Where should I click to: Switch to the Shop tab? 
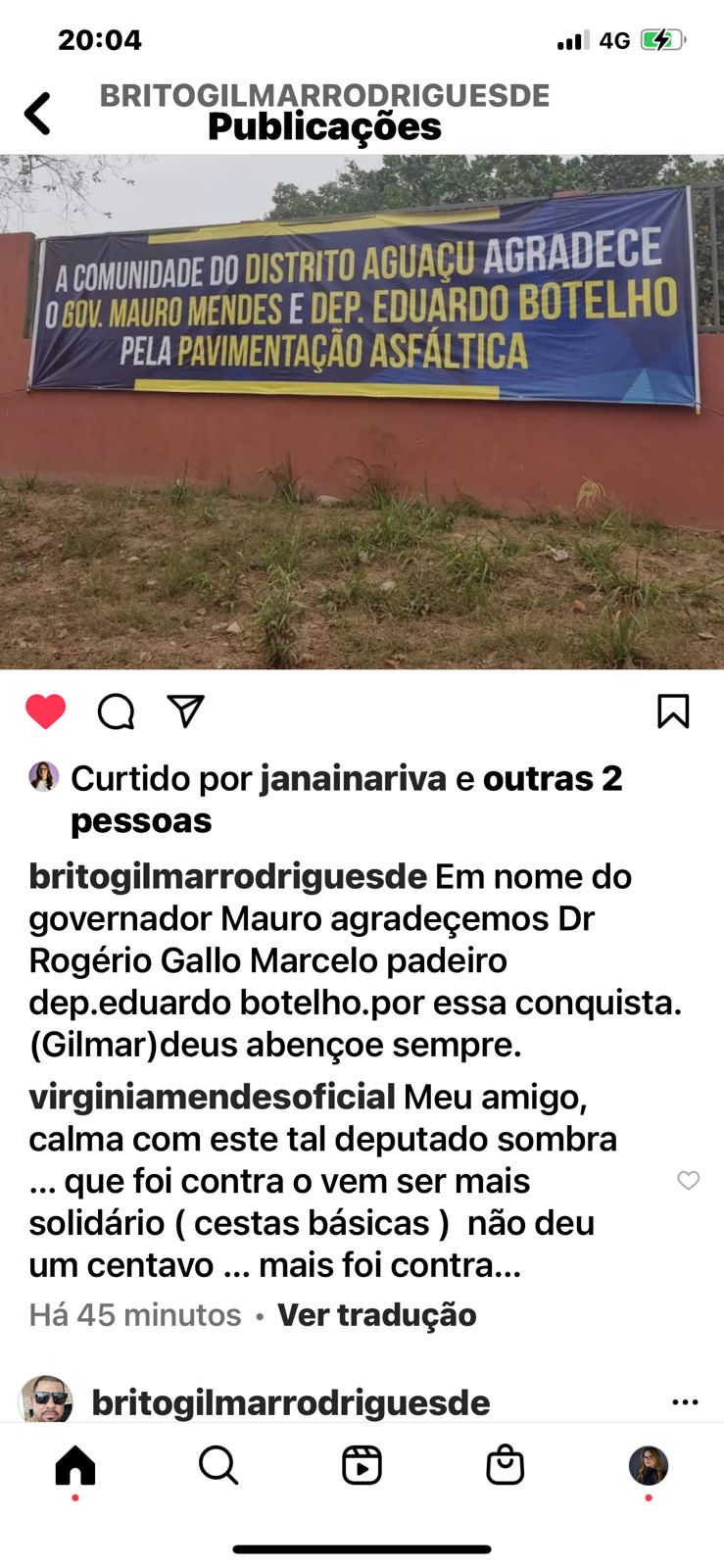click(506, 1466)
